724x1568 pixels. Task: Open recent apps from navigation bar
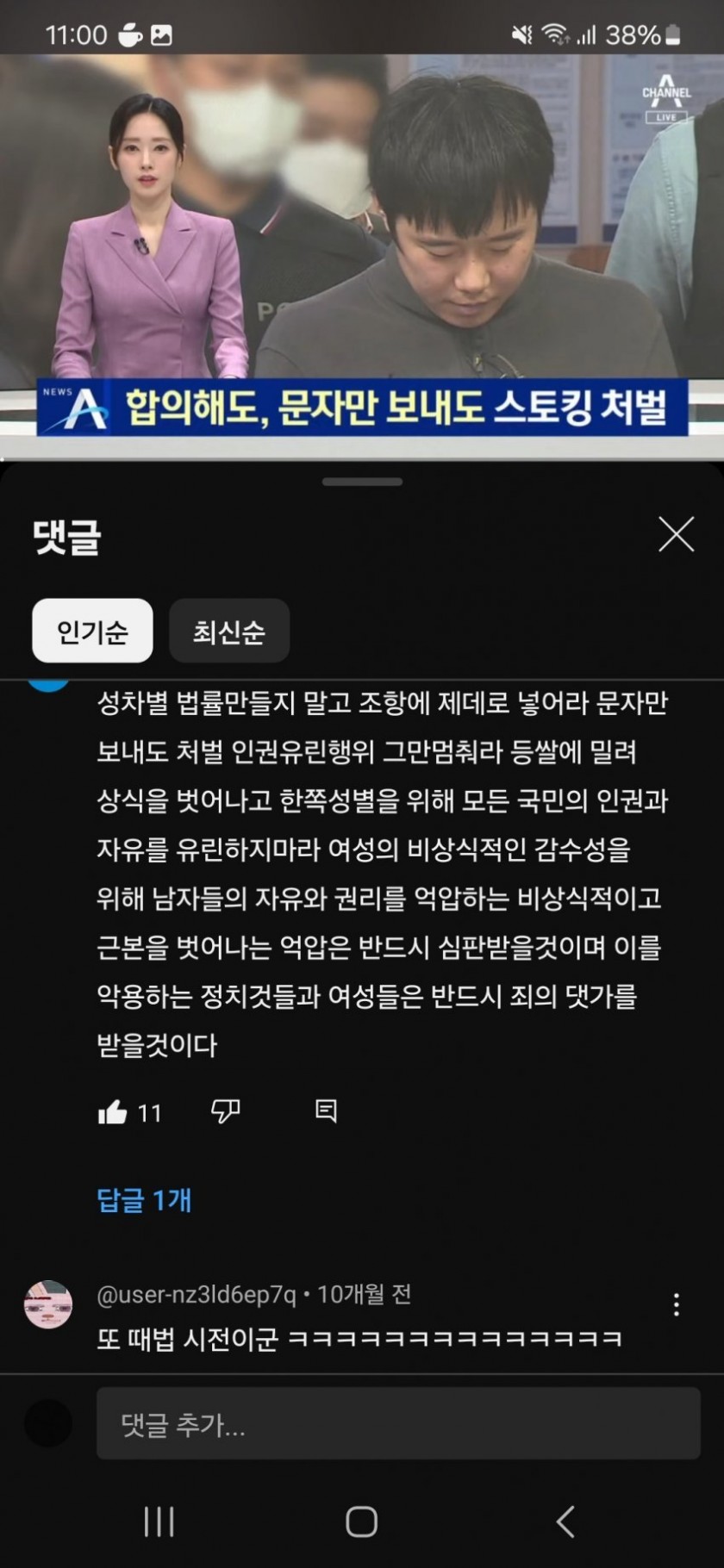pos(159,1521)
